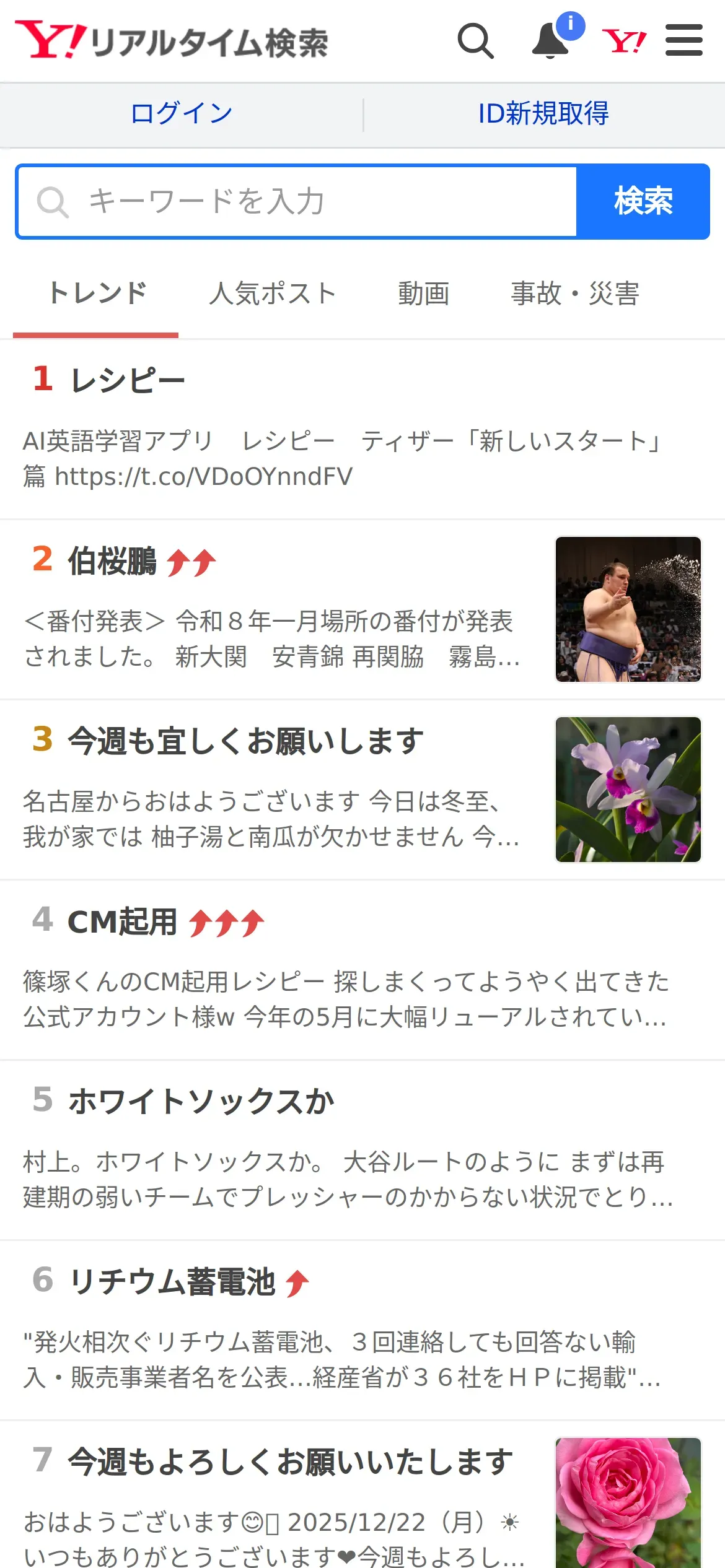Open ID新規取得 to register
Image resolution: width=725 pixels, height=1568 pixels.
[543, 114]
